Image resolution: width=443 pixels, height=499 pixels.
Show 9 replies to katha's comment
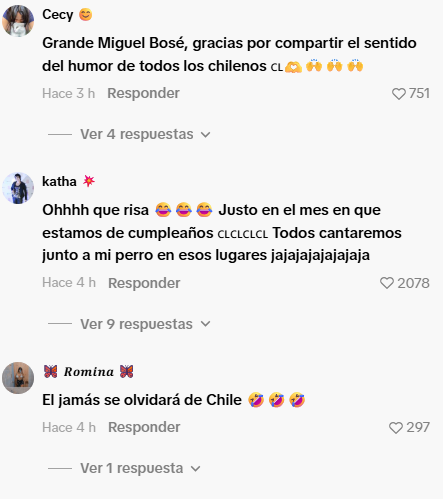(145, 324)
